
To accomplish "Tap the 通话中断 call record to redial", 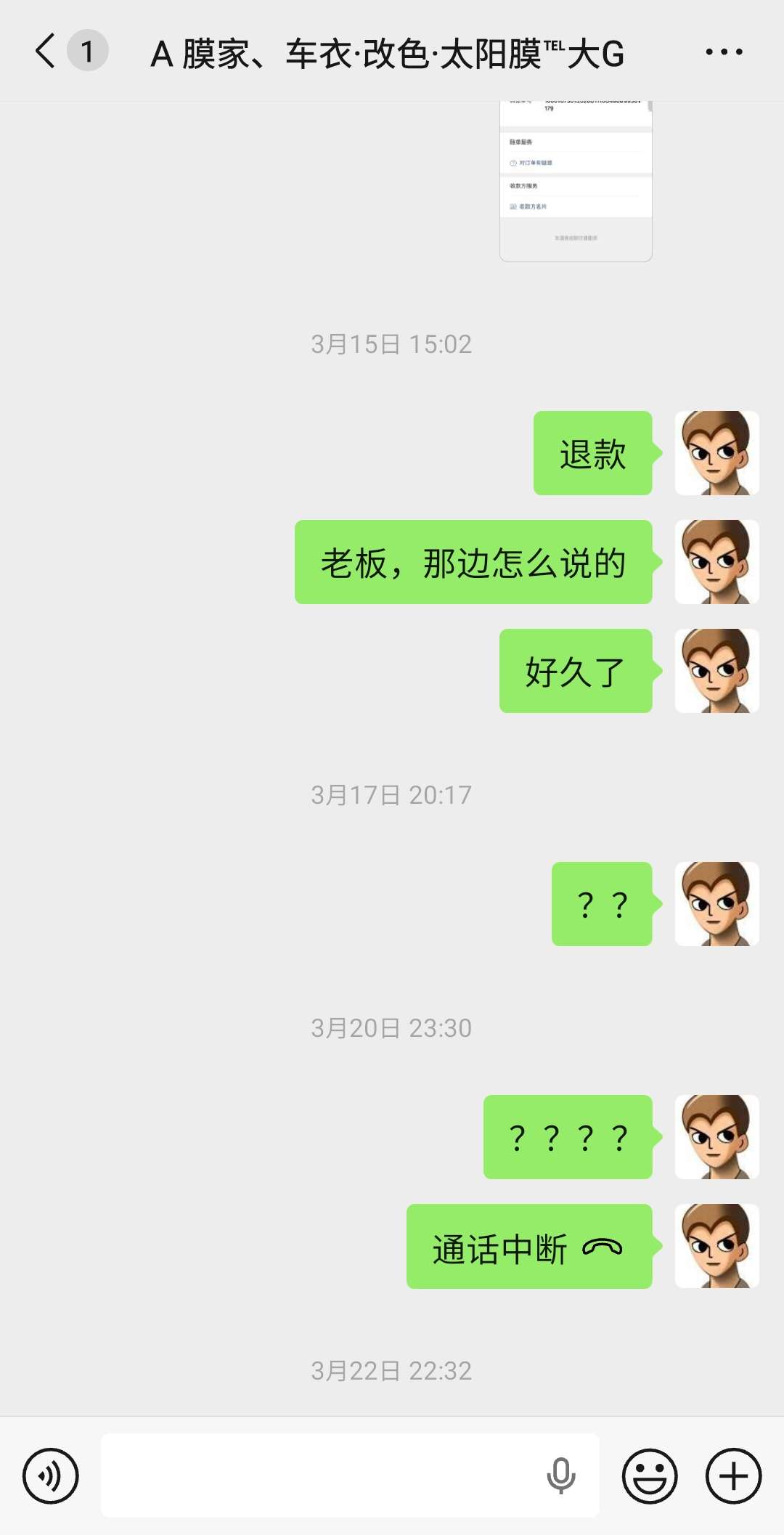I will pyautogui.click(x=528, y=1247).
